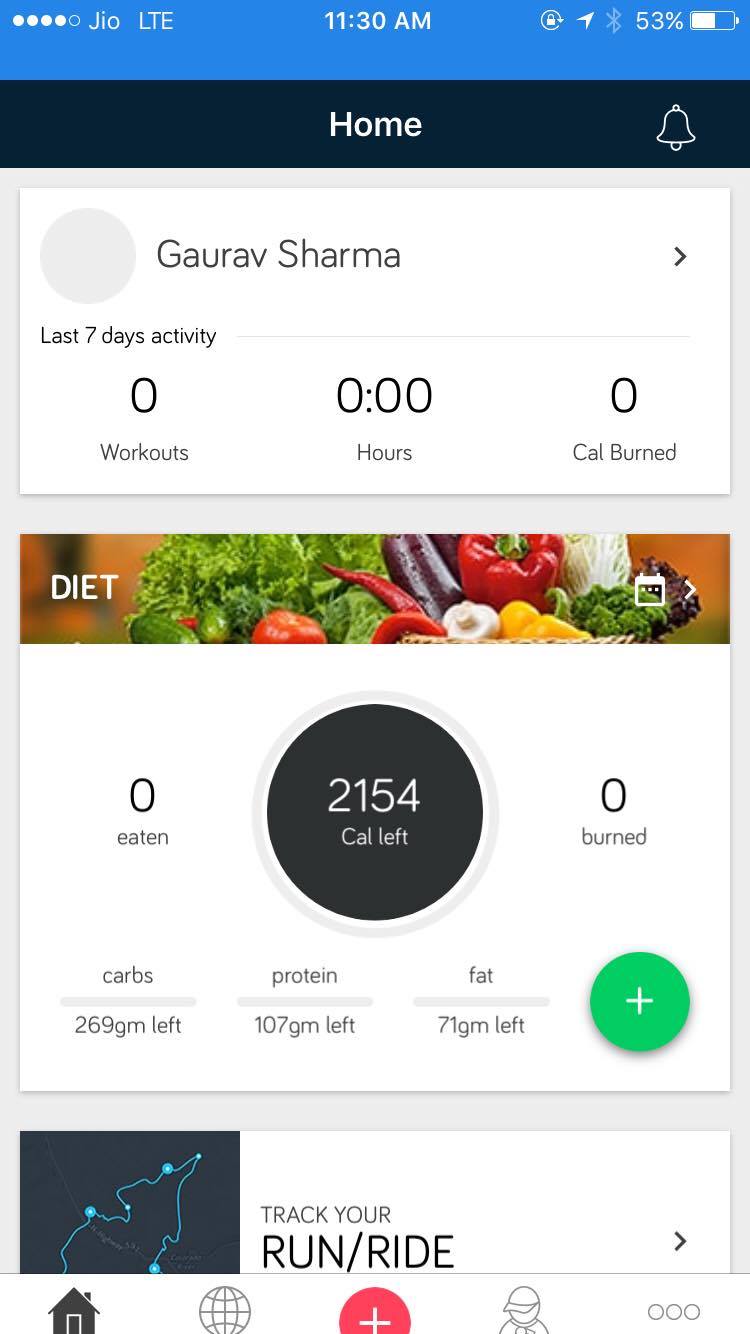The image size is (750, 1334).
Task: Tap the red plus button
Action: tap(375, 1315)
